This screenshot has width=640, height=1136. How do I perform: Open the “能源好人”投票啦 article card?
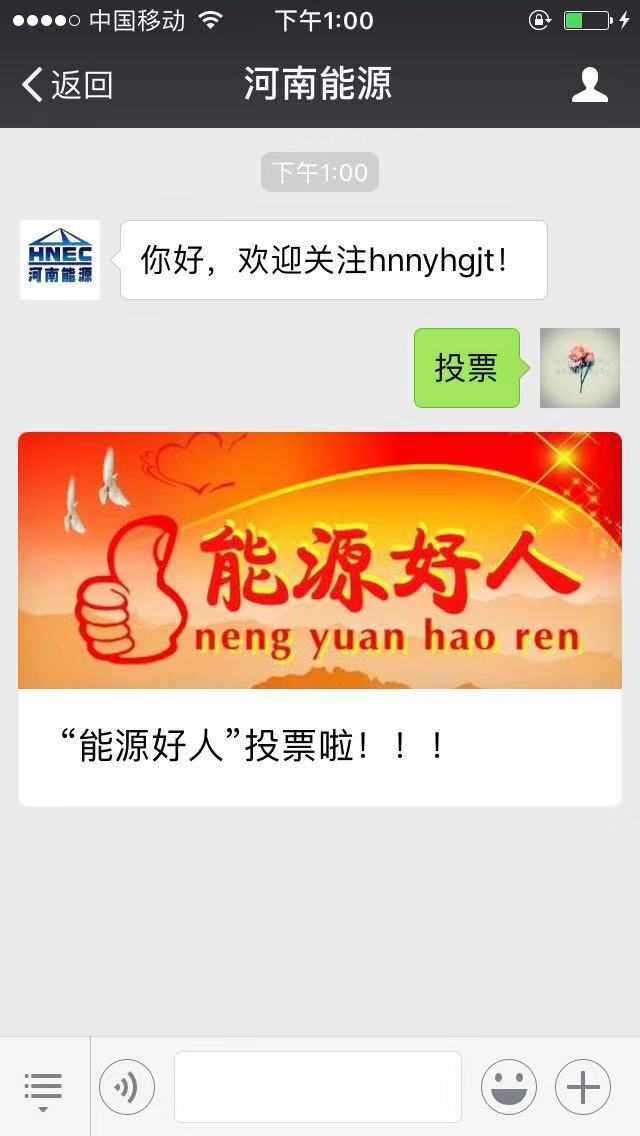coord(320,618)
